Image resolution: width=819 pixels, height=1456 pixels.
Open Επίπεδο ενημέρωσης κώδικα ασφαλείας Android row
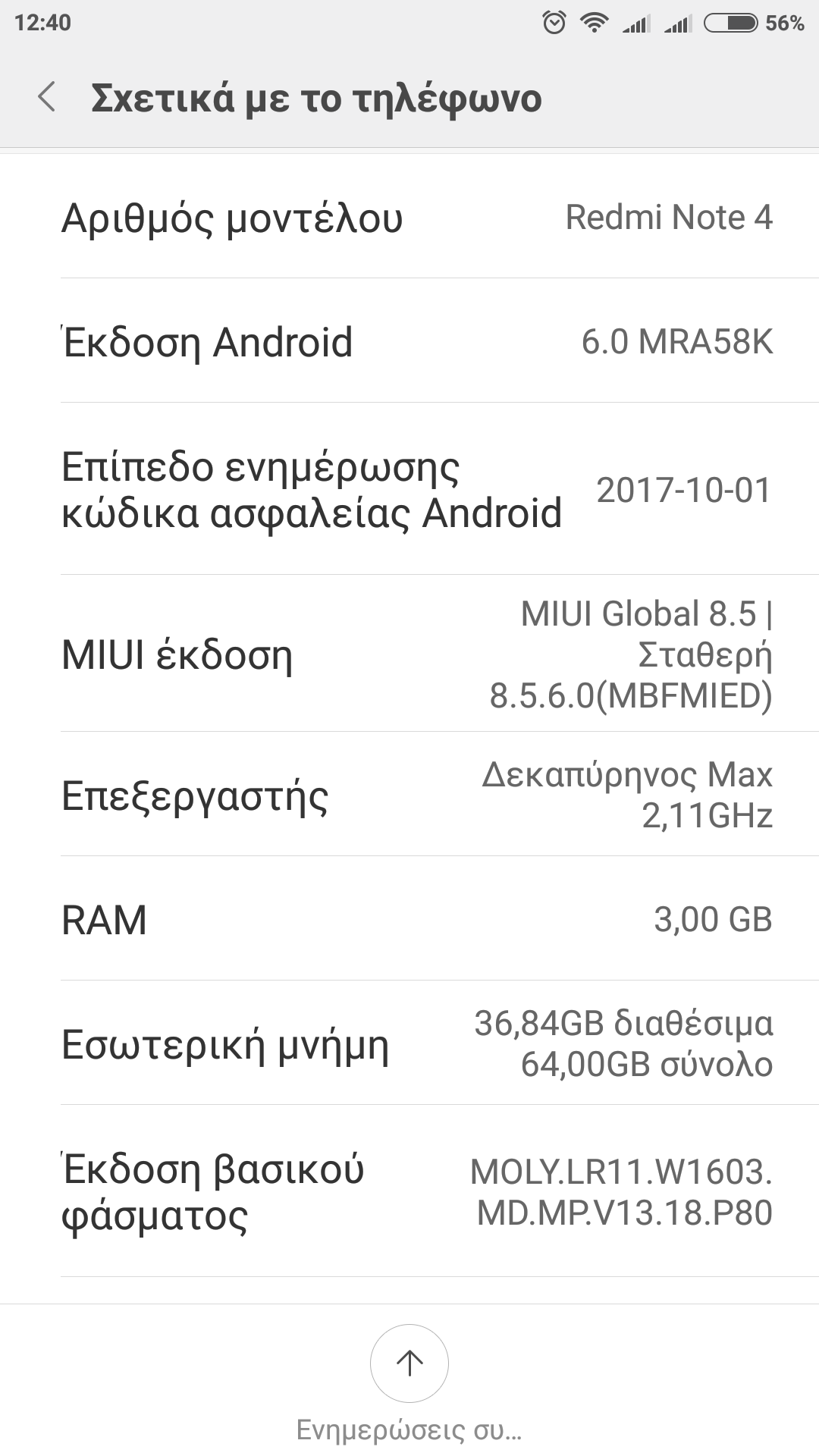tap(409, 489)
